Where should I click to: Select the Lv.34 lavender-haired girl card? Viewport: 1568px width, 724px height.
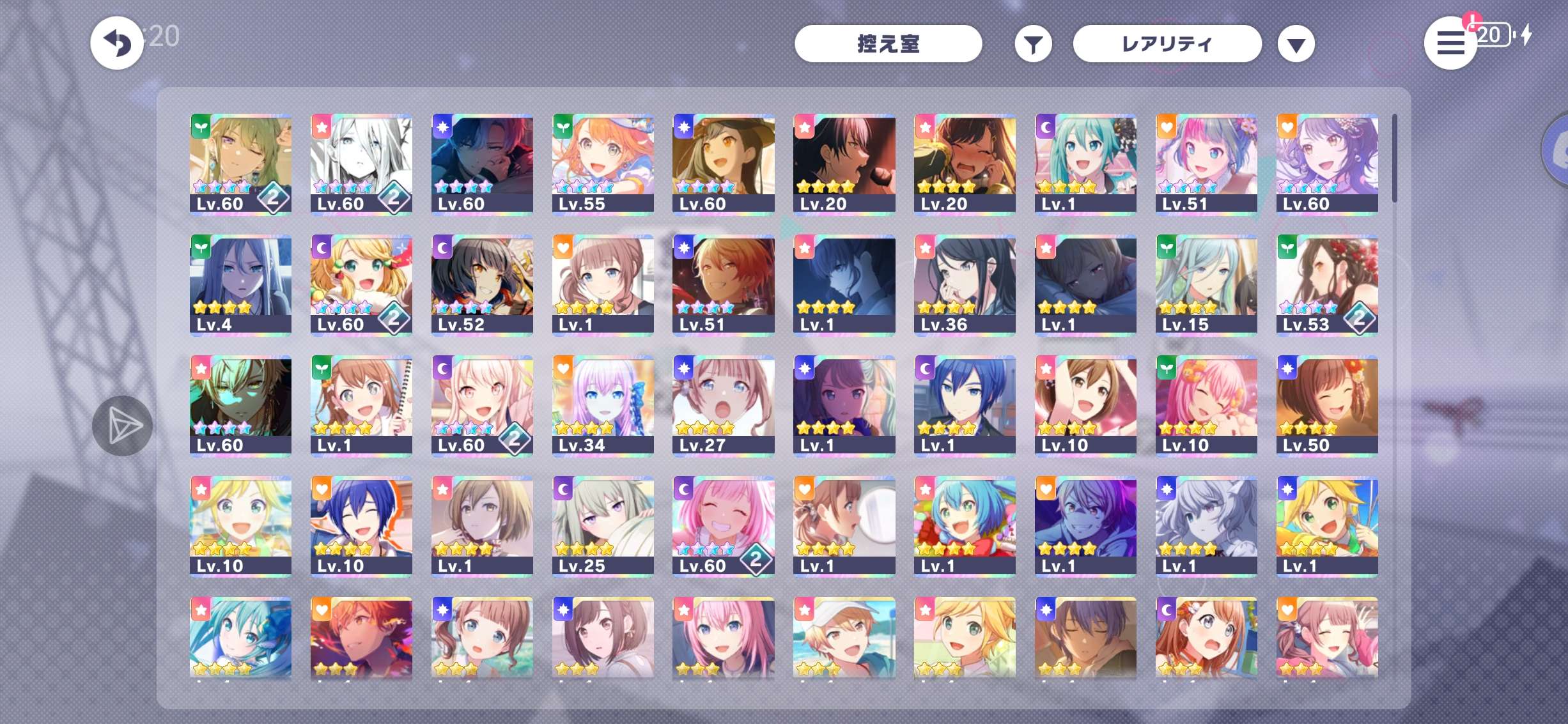[x=603, y=405]
